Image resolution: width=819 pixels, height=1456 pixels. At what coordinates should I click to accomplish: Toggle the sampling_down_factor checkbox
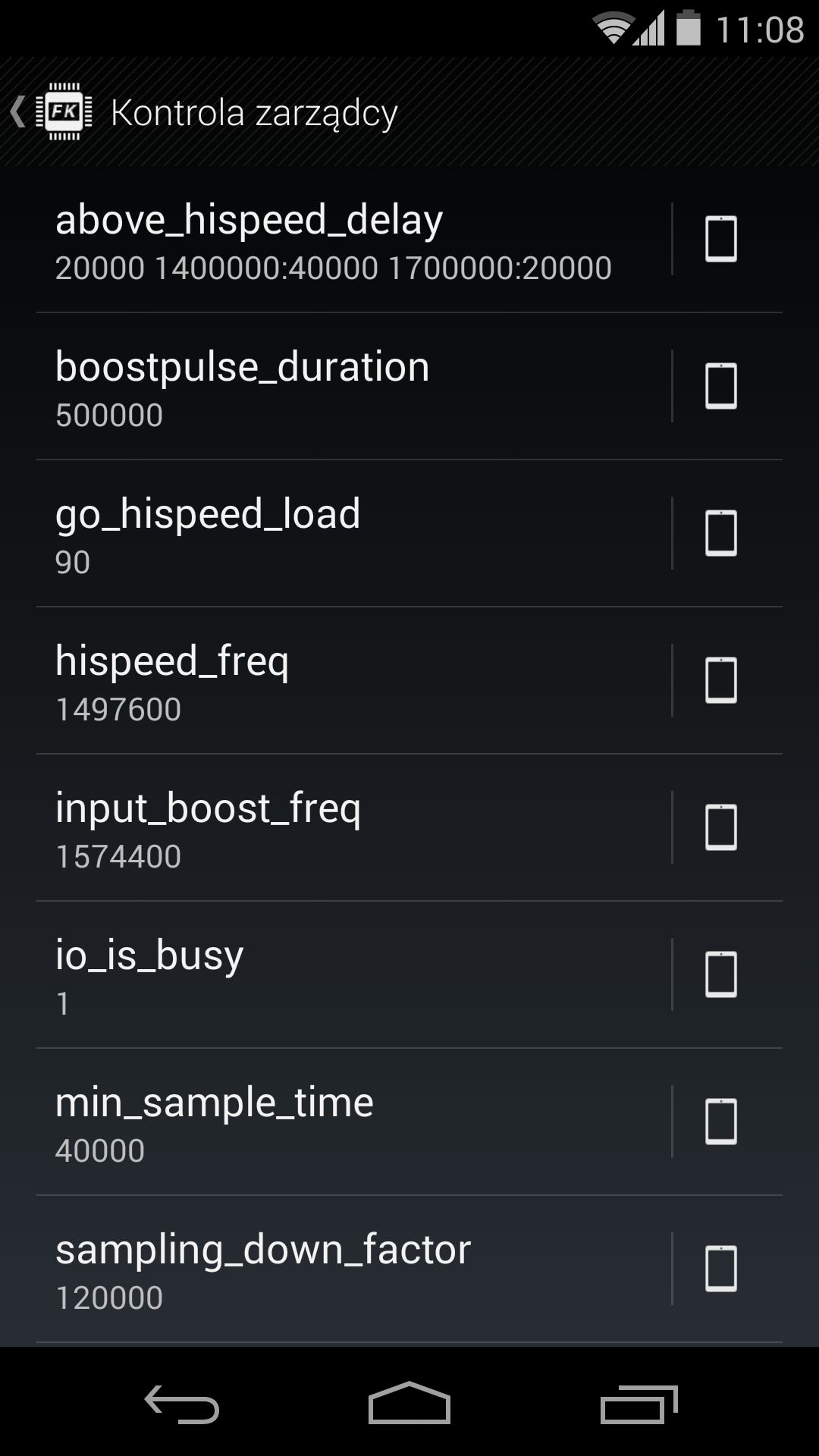(x=720, y=1269)
